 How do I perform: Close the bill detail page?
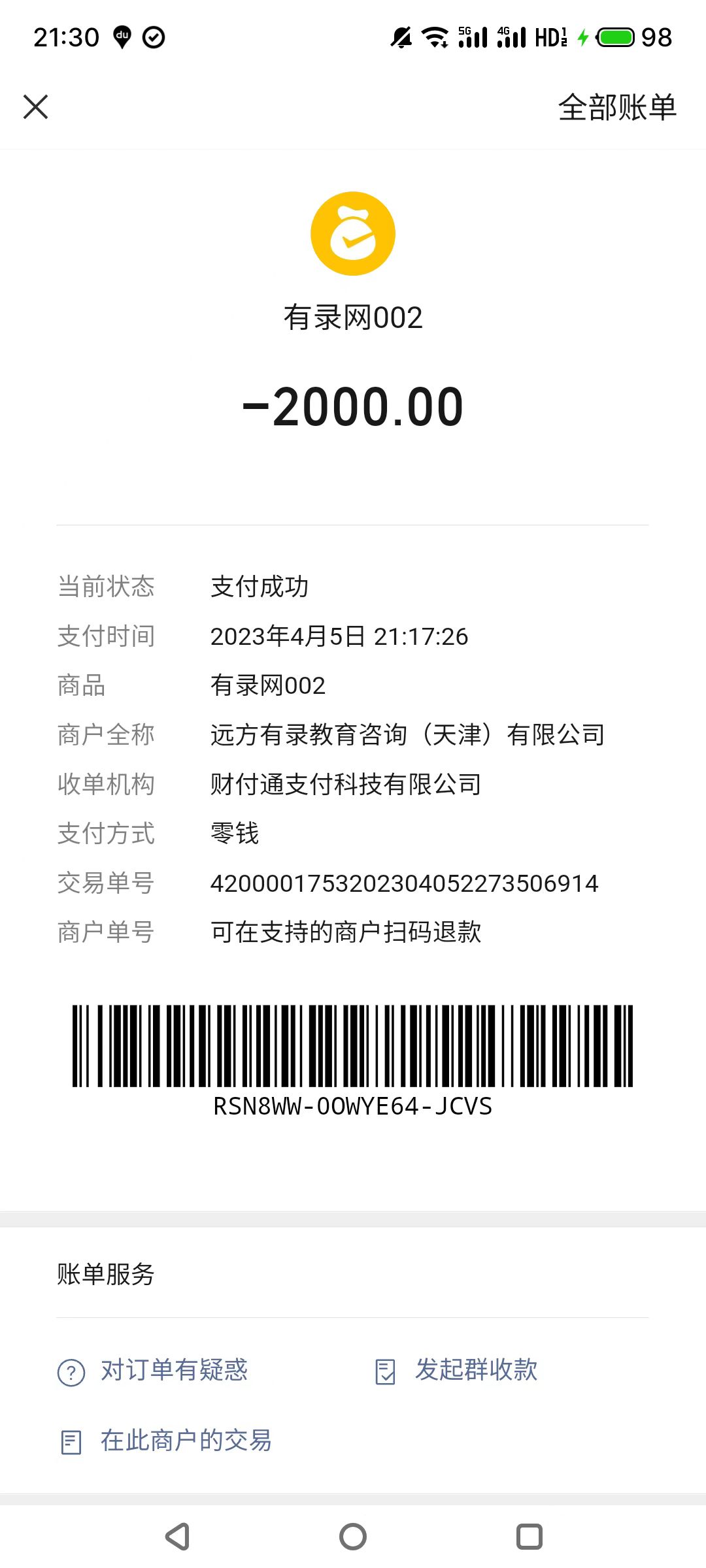click(x=36, y=107)
